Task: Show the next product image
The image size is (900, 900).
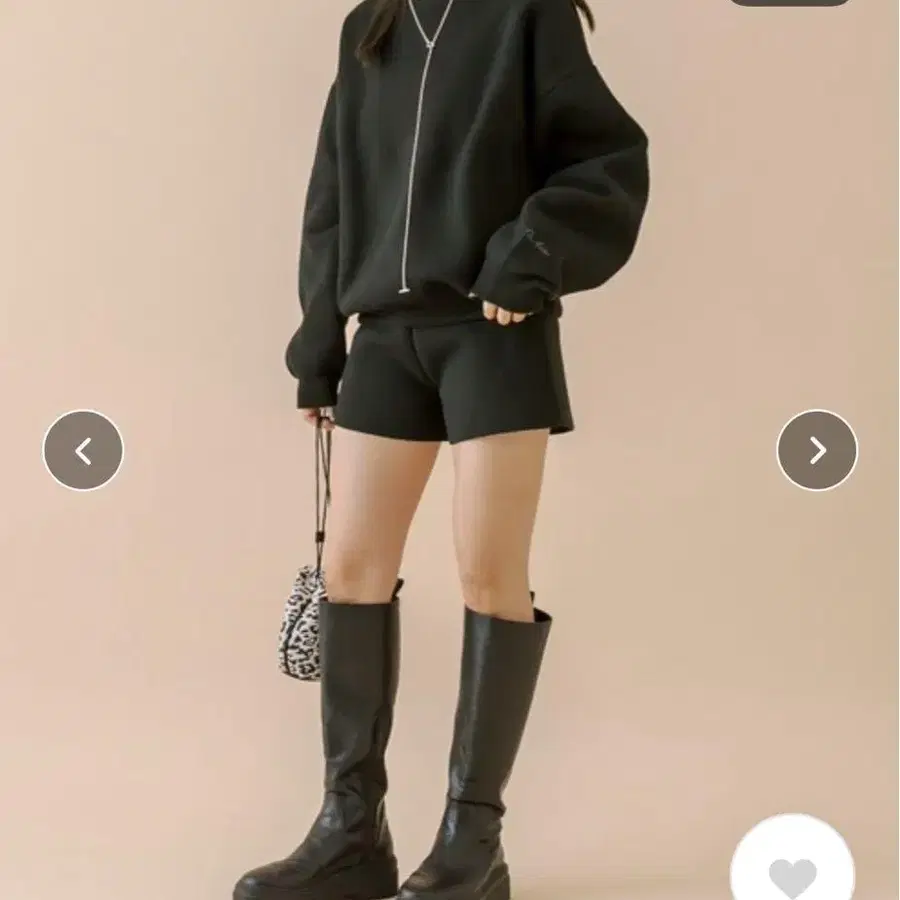Action: pyautogui.click(x=817, y=451)
